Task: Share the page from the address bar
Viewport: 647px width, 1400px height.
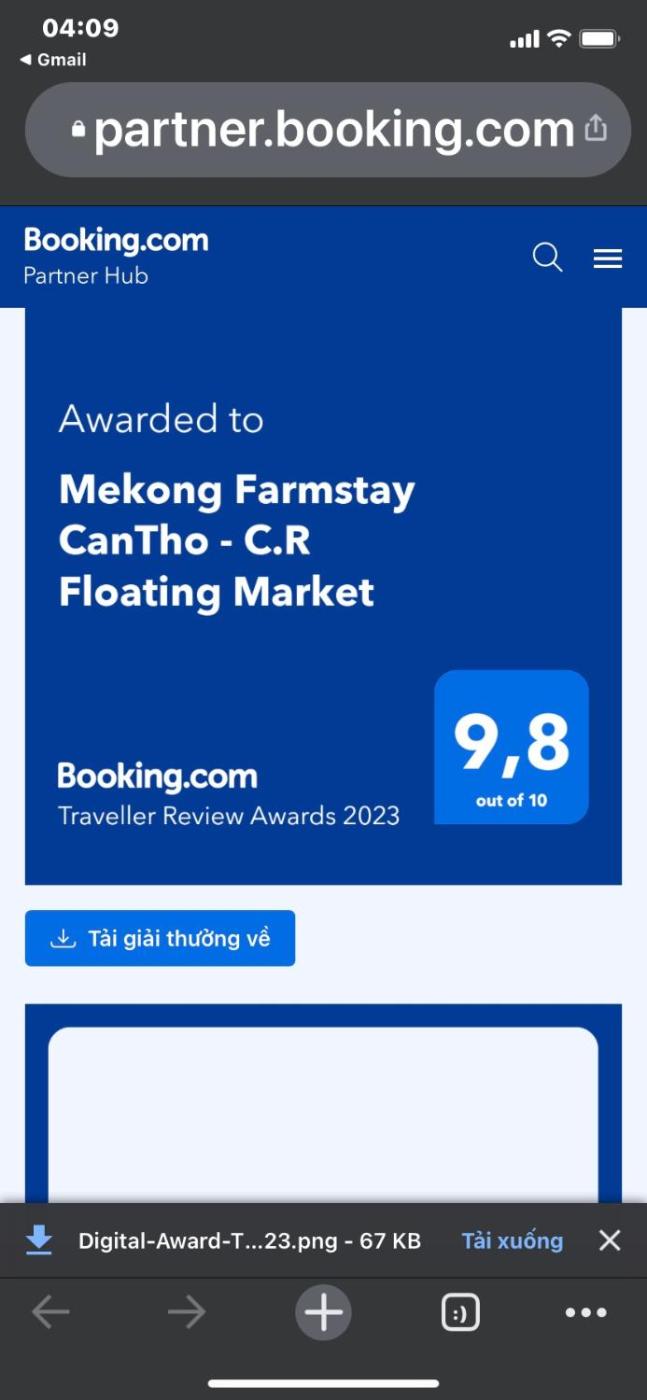Action: click(596, 128)
